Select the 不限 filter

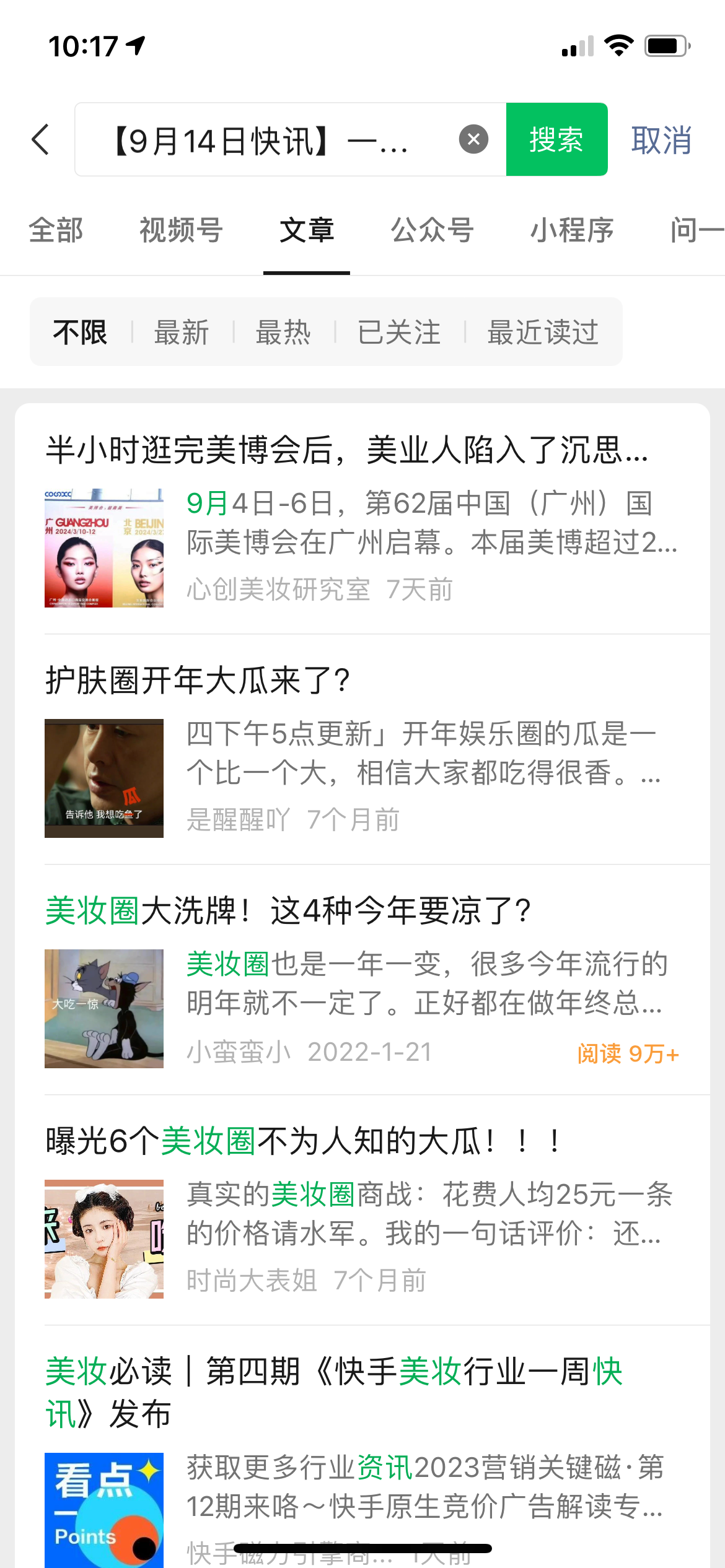click(x=80, y=333)
